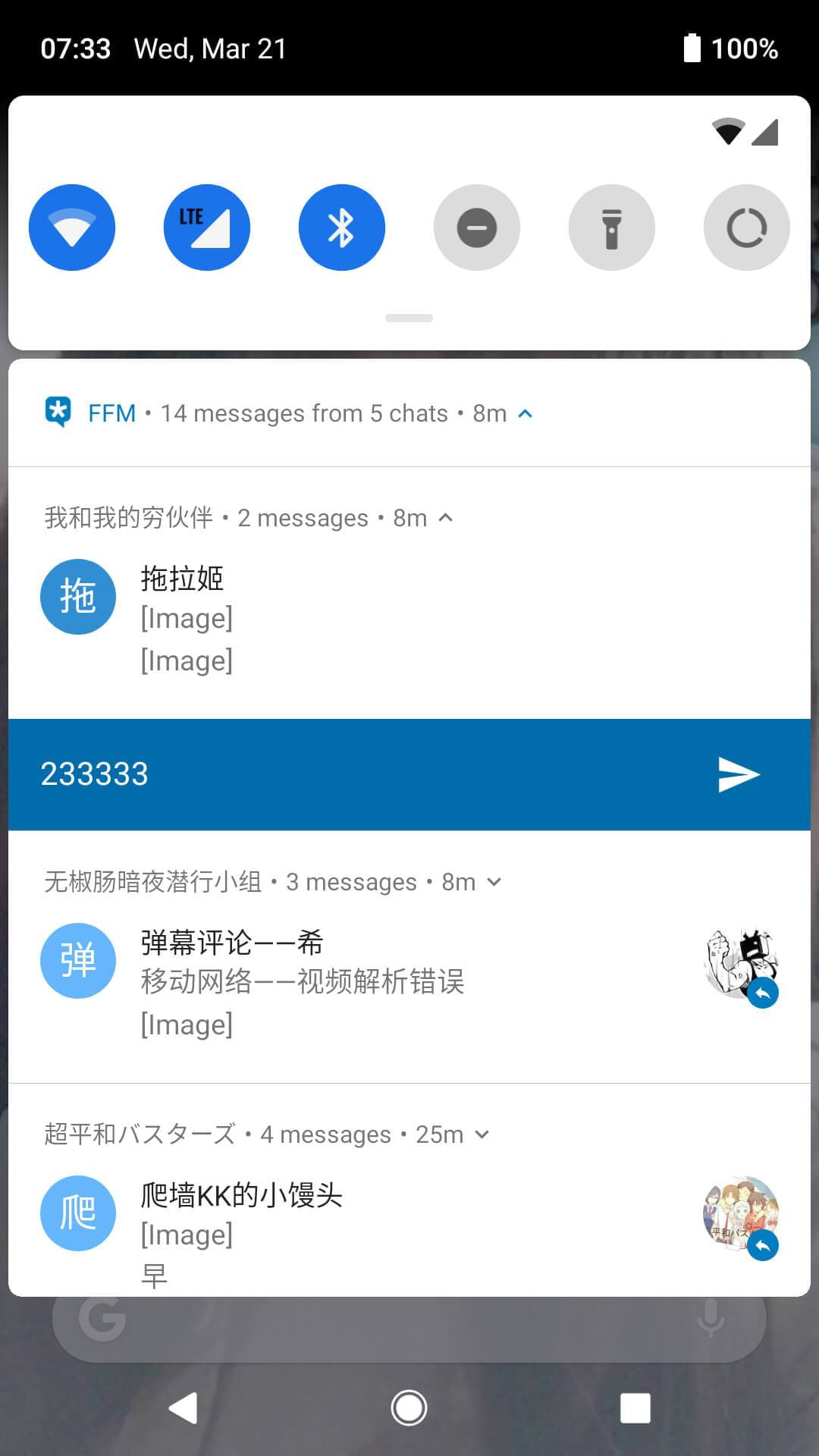Toggle Wi-Fi off

pyautogui.click(x=72, y=227)
